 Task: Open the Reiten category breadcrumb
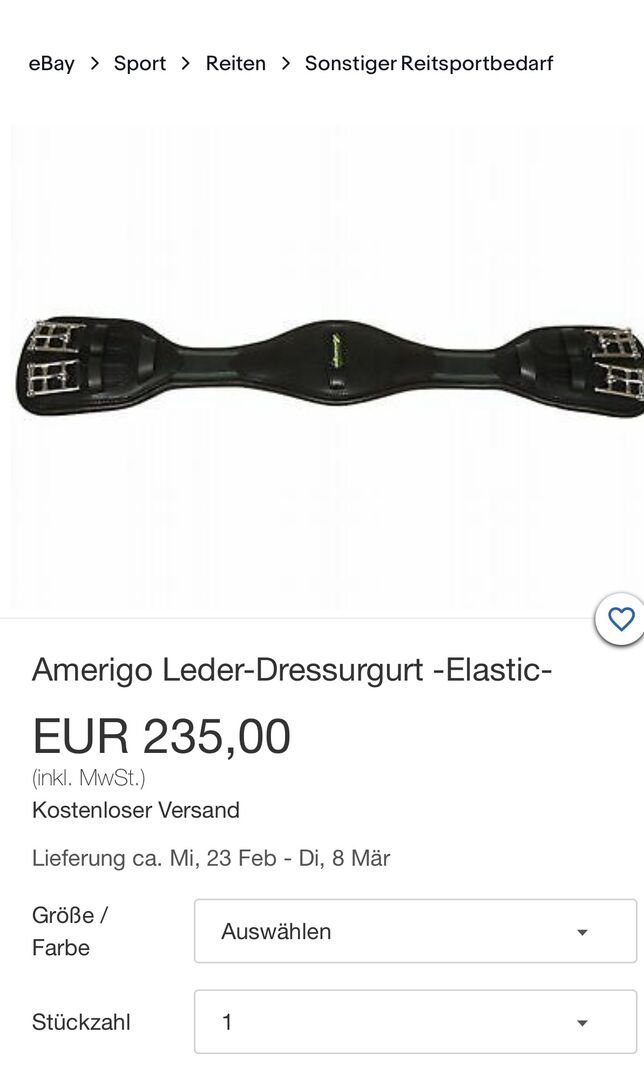(x=236, y=64)
